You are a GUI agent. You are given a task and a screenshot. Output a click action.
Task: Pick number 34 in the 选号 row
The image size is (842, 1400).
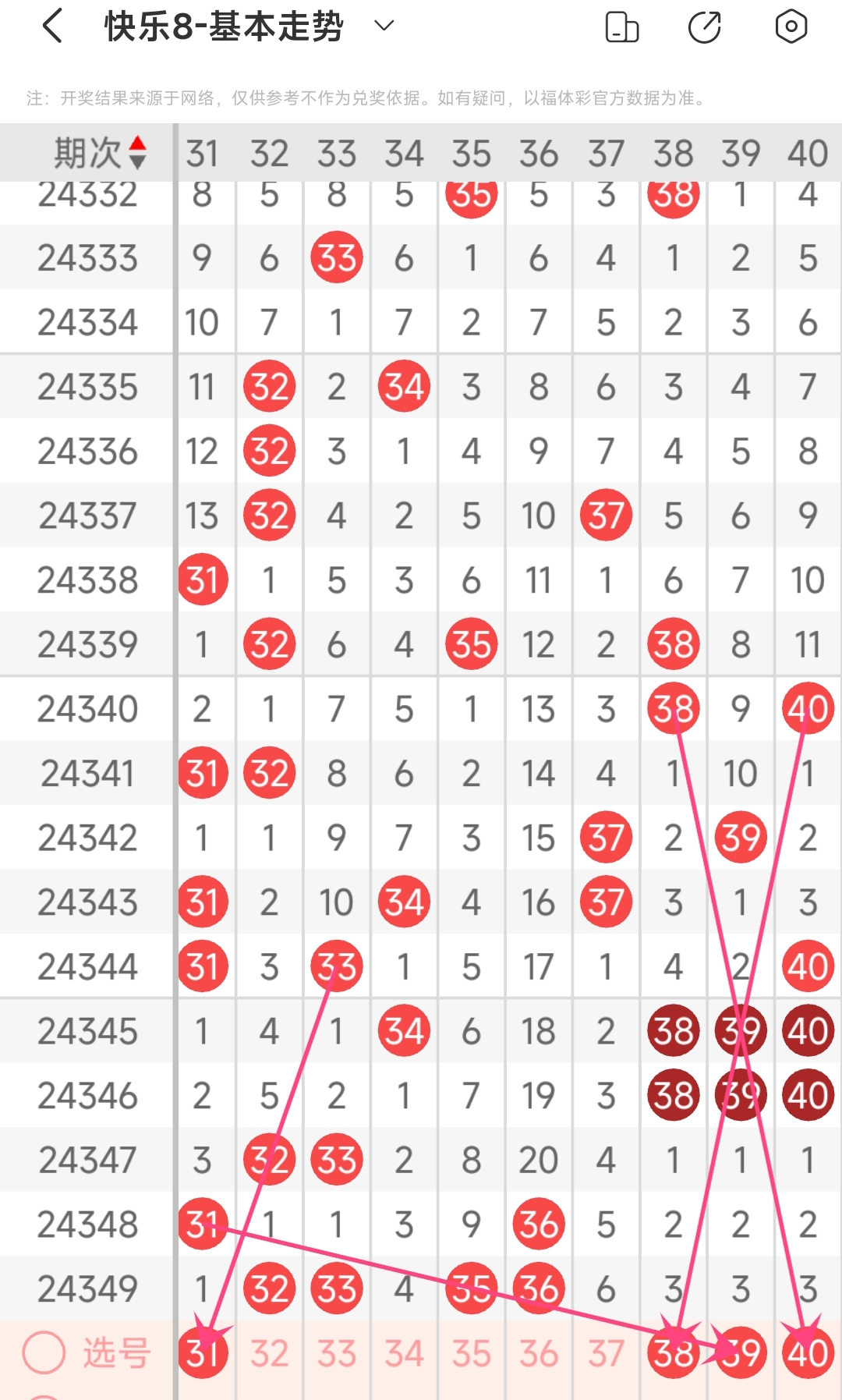pyautogui.click(x=404, y=1353)
